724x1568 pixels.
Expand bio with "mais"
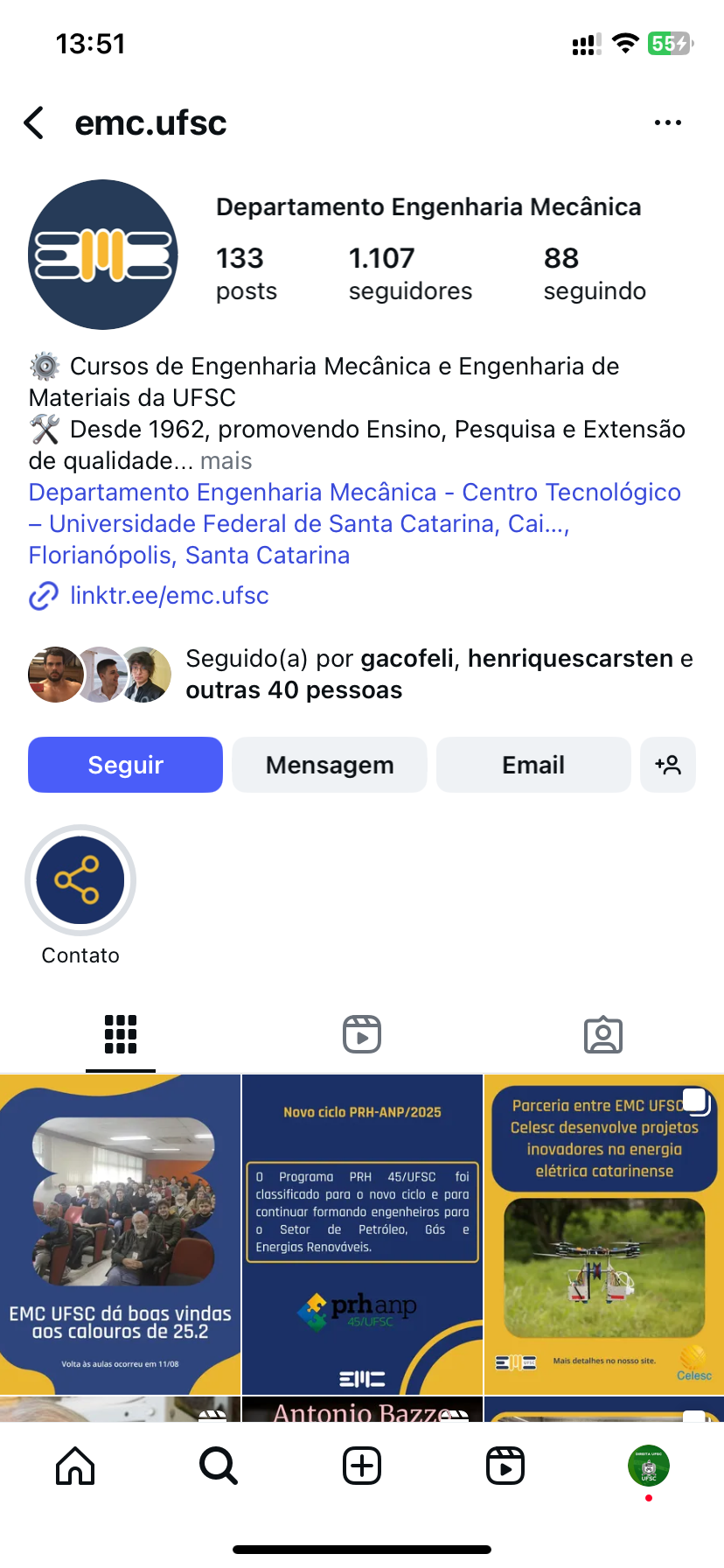pos(226,461)
